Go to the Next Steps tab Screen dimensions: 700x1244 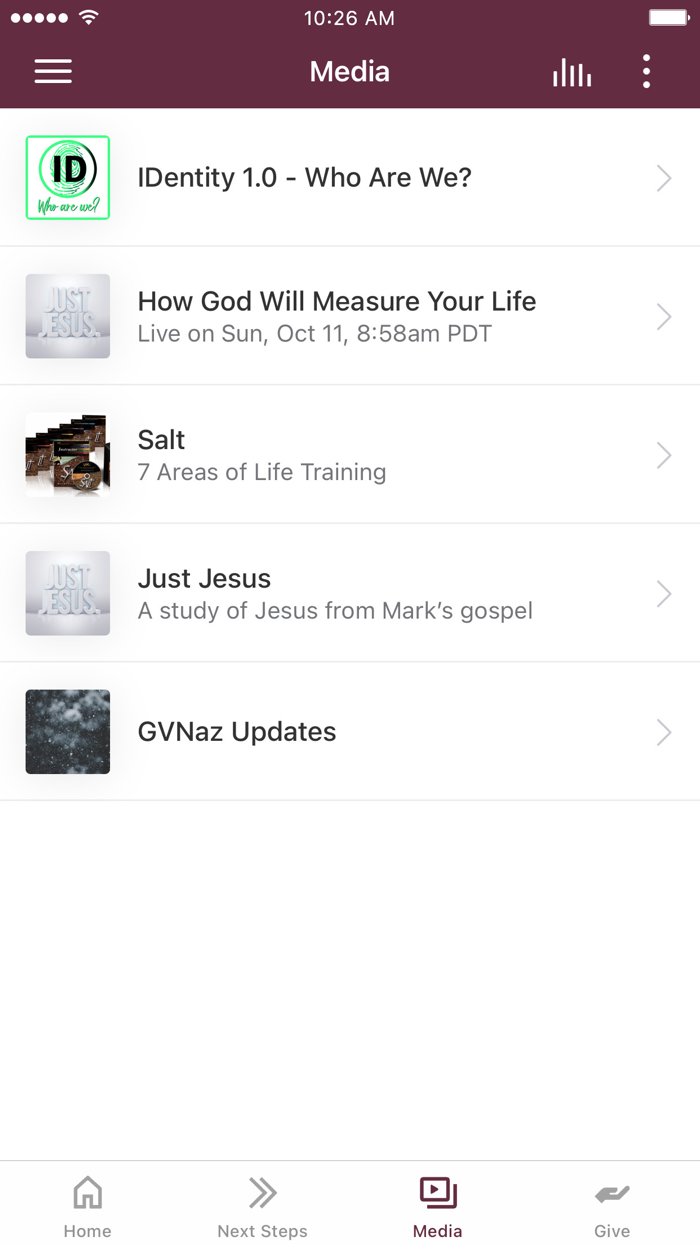[x=262, y=1205]
